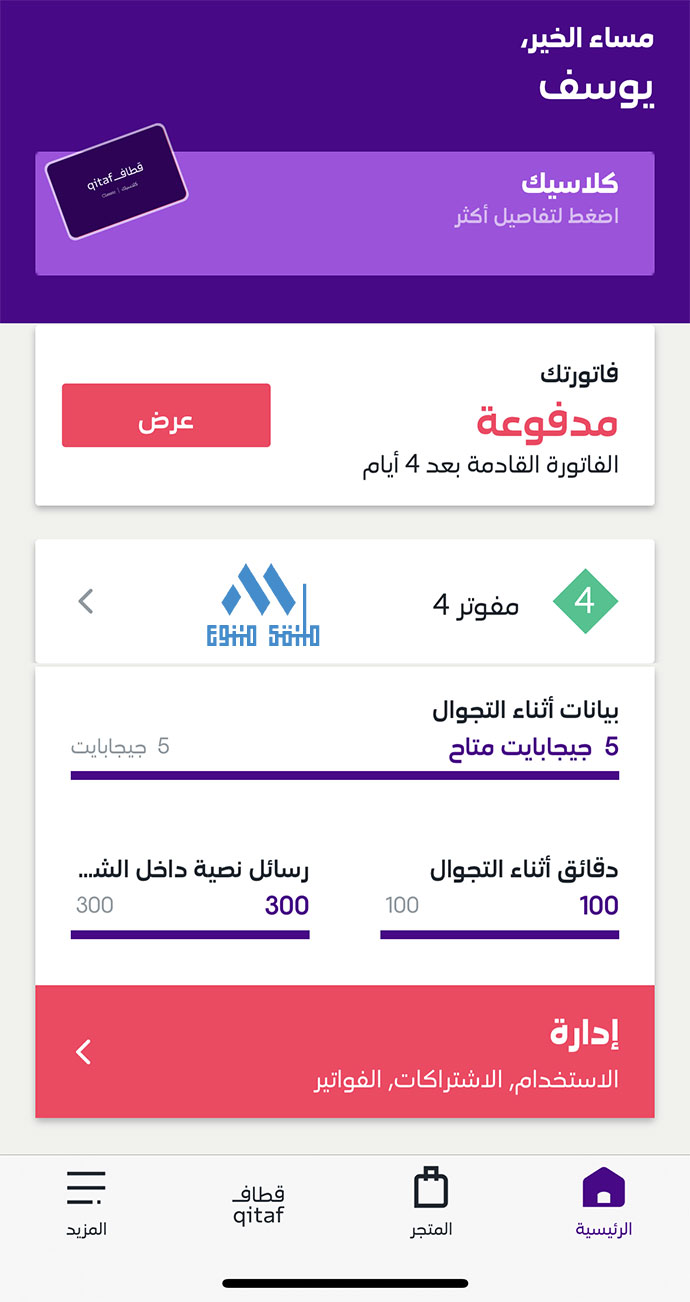Tap the عرض button to view bill
Image resolution: width=690 pixels, height=1302 pixels.
(x=166, y=415)
